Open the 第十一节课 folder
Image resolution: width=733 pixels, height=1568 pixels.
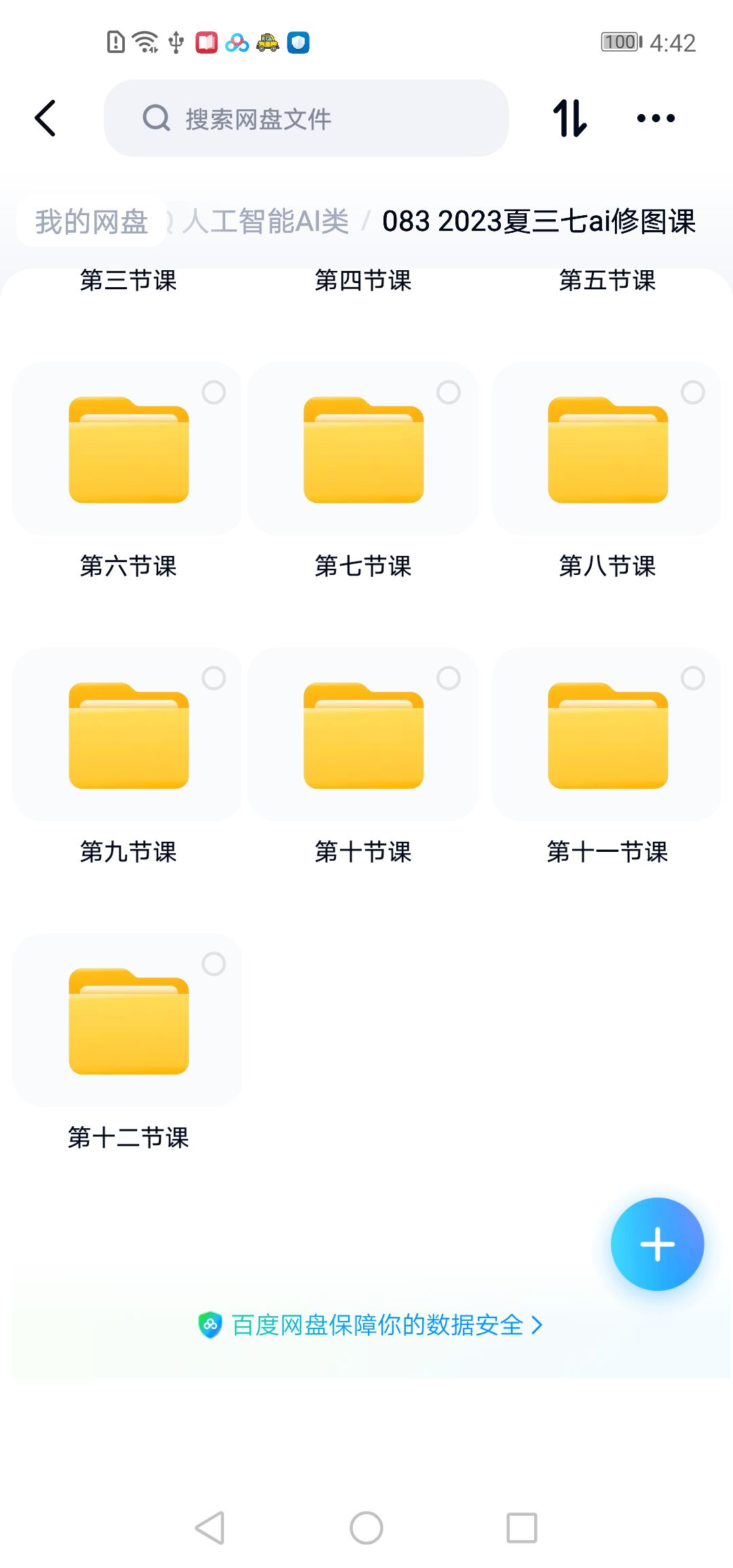pos(607,736)
